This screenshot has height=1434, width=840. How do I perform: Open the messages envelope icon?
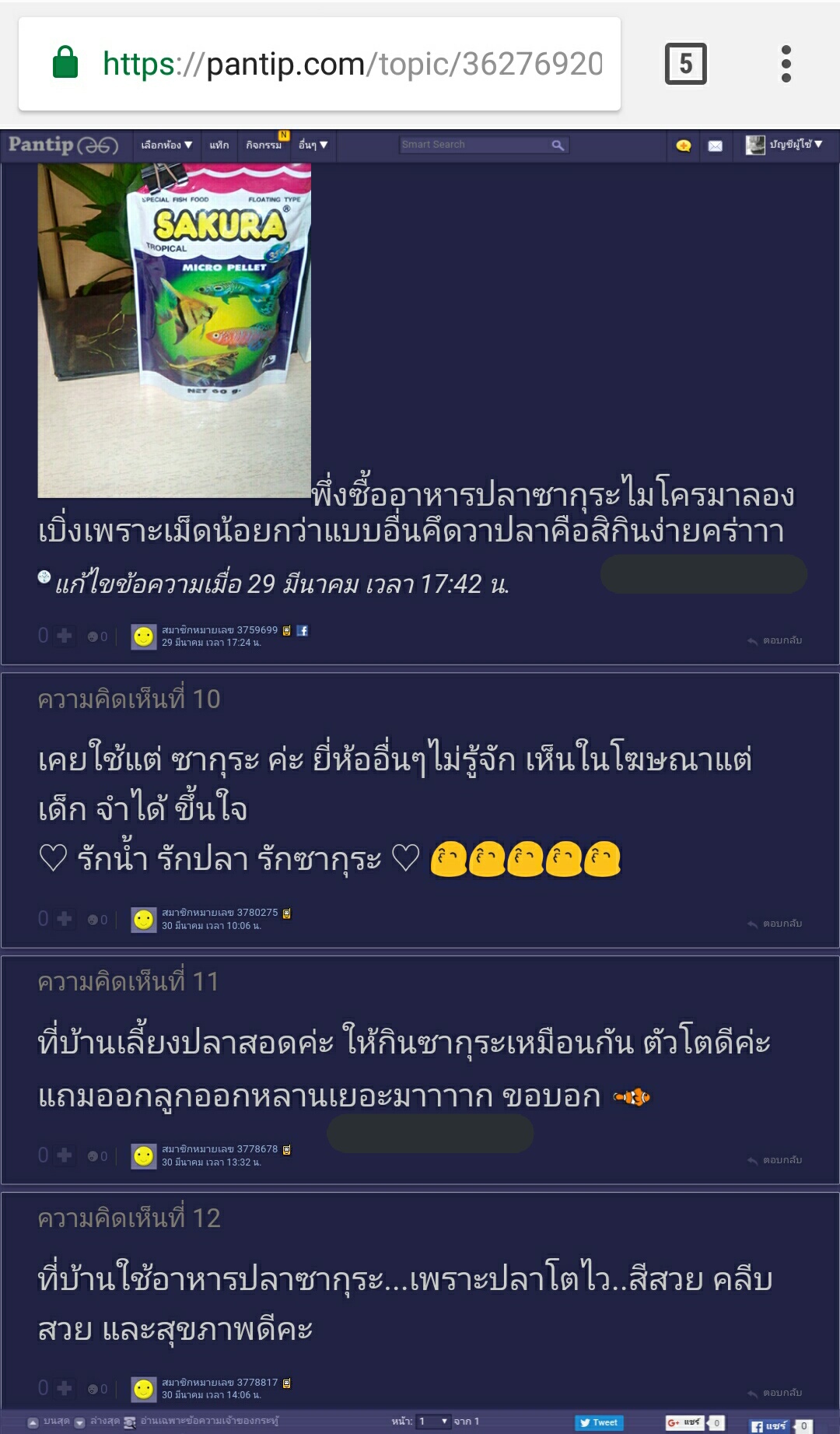pyautogui.click(x=716, y=146)
